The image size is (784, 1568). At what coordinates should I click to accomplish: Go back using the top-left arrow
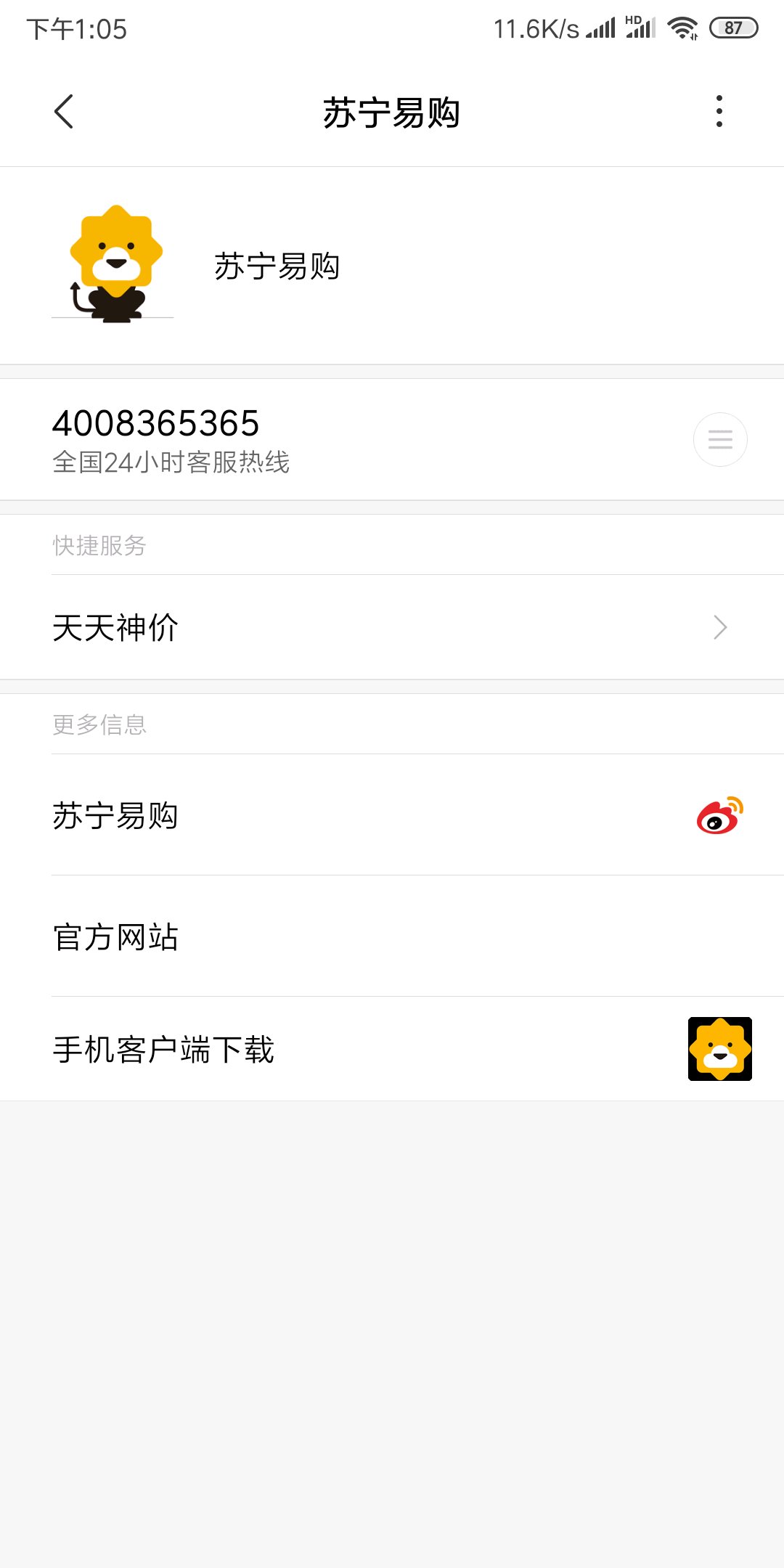point(64,112)
